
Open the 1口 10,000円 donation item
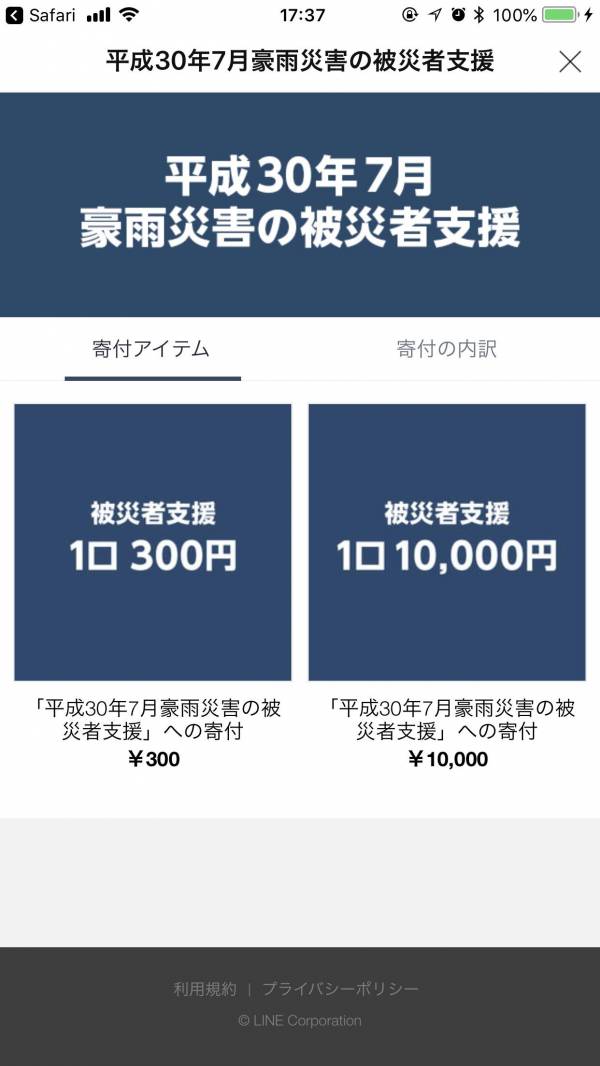pos(446,542)
